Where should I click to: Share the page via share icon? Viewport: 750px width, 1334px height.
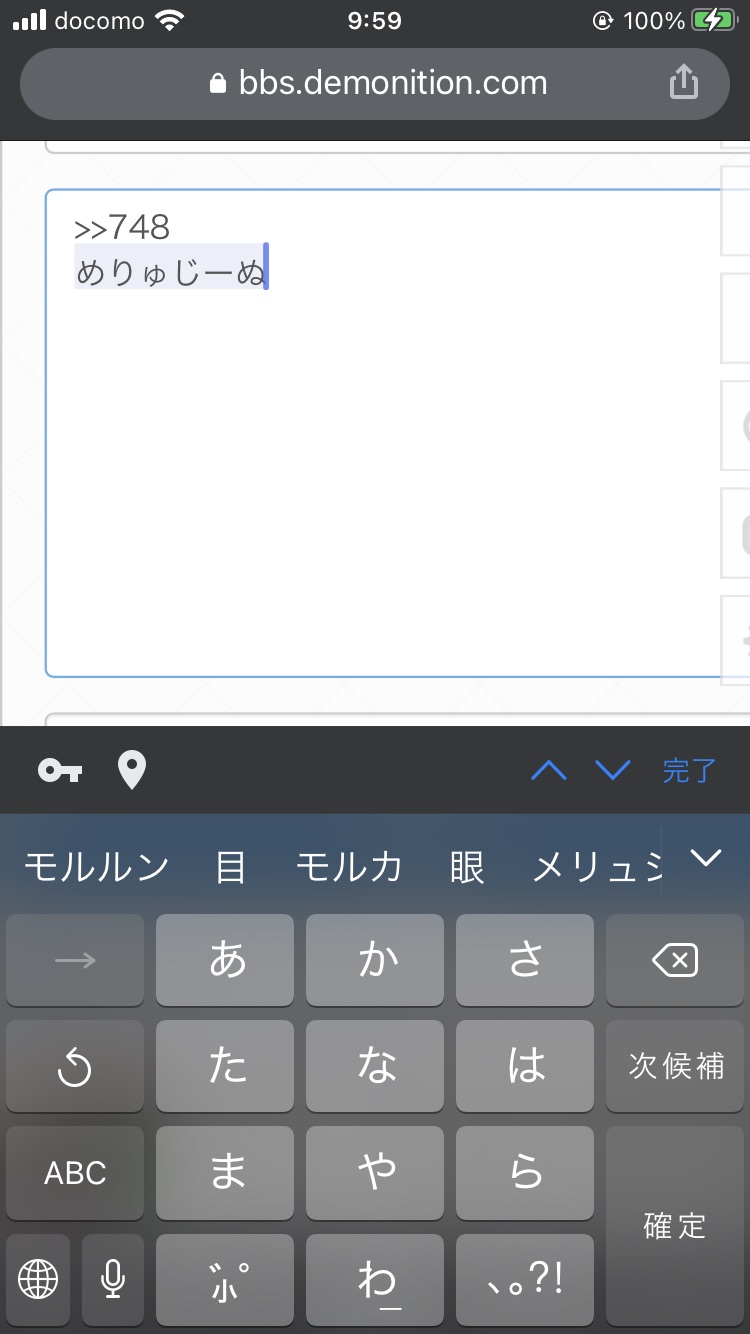point(683,83)
